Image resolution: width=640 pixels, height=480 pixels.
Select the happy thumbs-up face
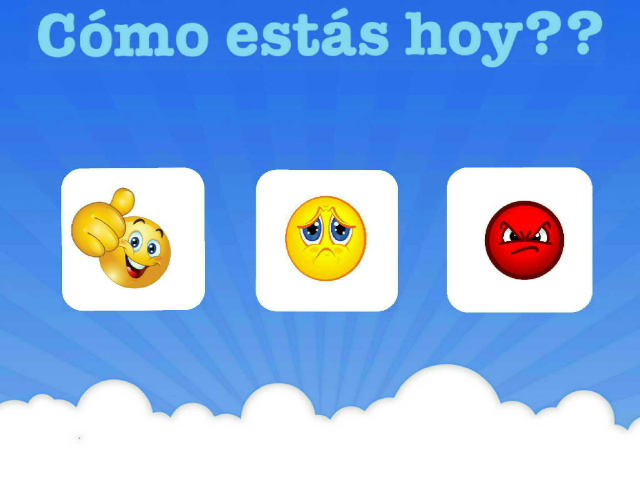[x=132, y=240]
